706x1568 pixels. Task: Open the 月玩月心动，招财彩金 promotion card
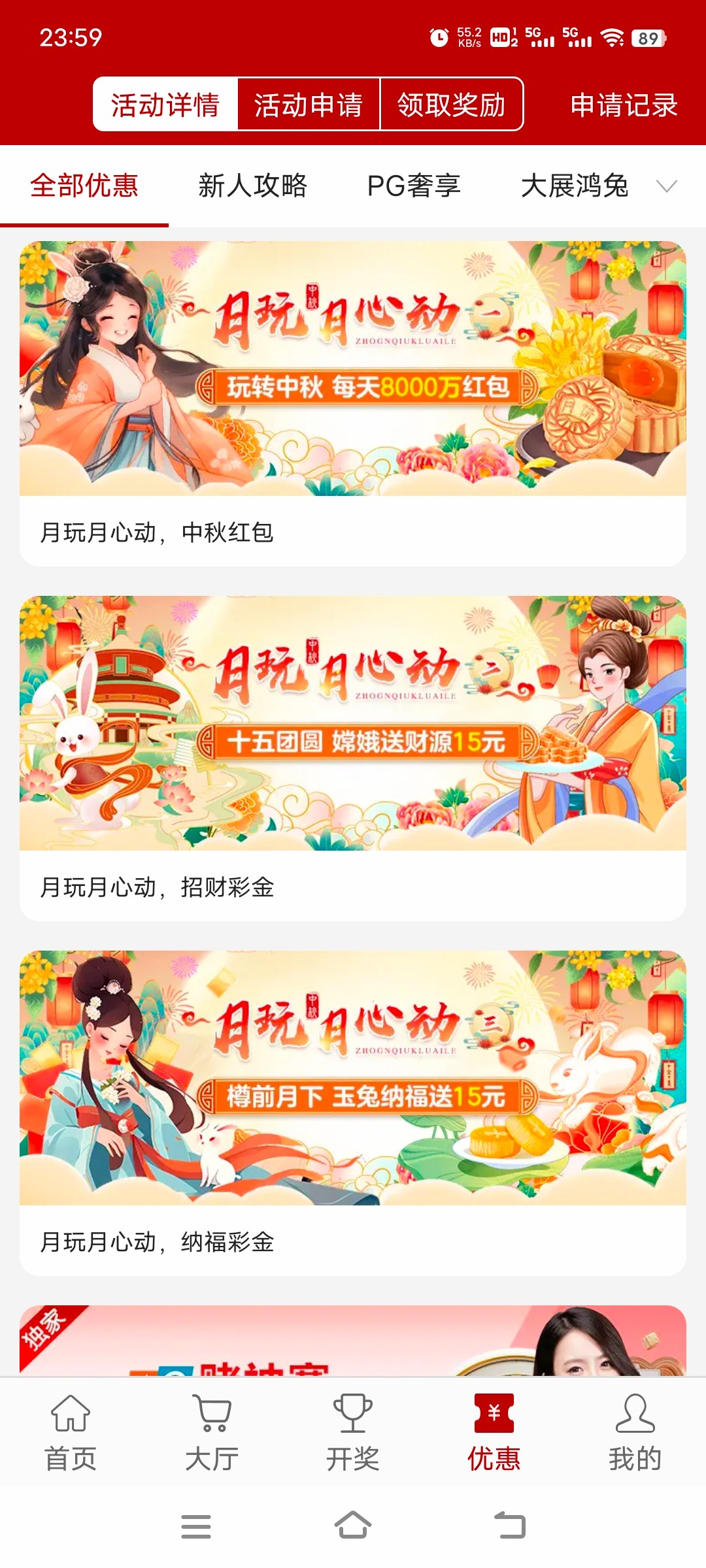pos(353,758)
